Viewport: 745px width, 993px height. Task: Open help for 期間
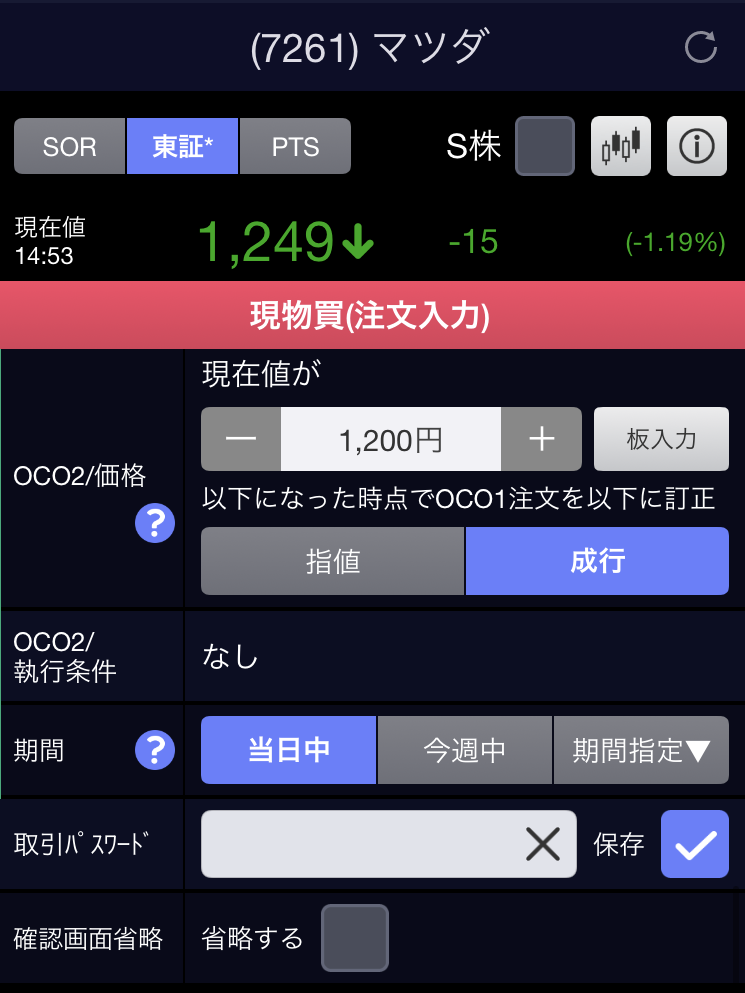tap(155, 750)
